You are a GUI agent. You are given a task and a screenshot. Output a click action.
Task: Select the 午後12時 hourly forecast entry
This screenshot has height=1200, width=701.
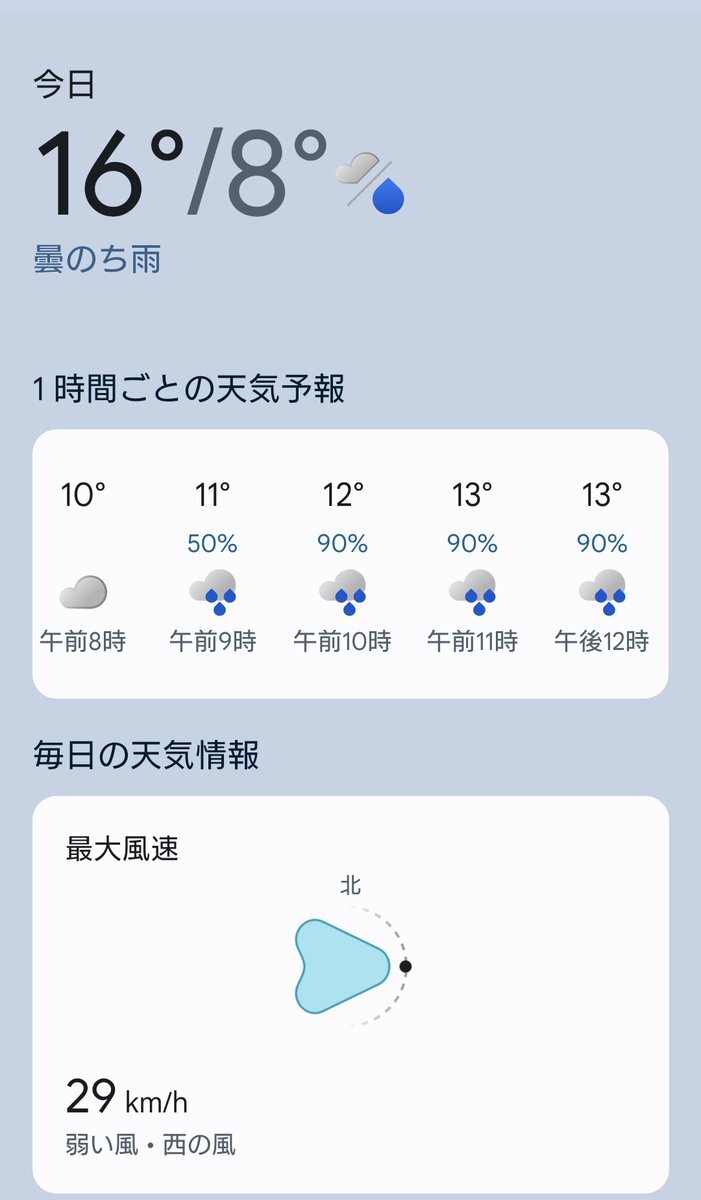602,566
